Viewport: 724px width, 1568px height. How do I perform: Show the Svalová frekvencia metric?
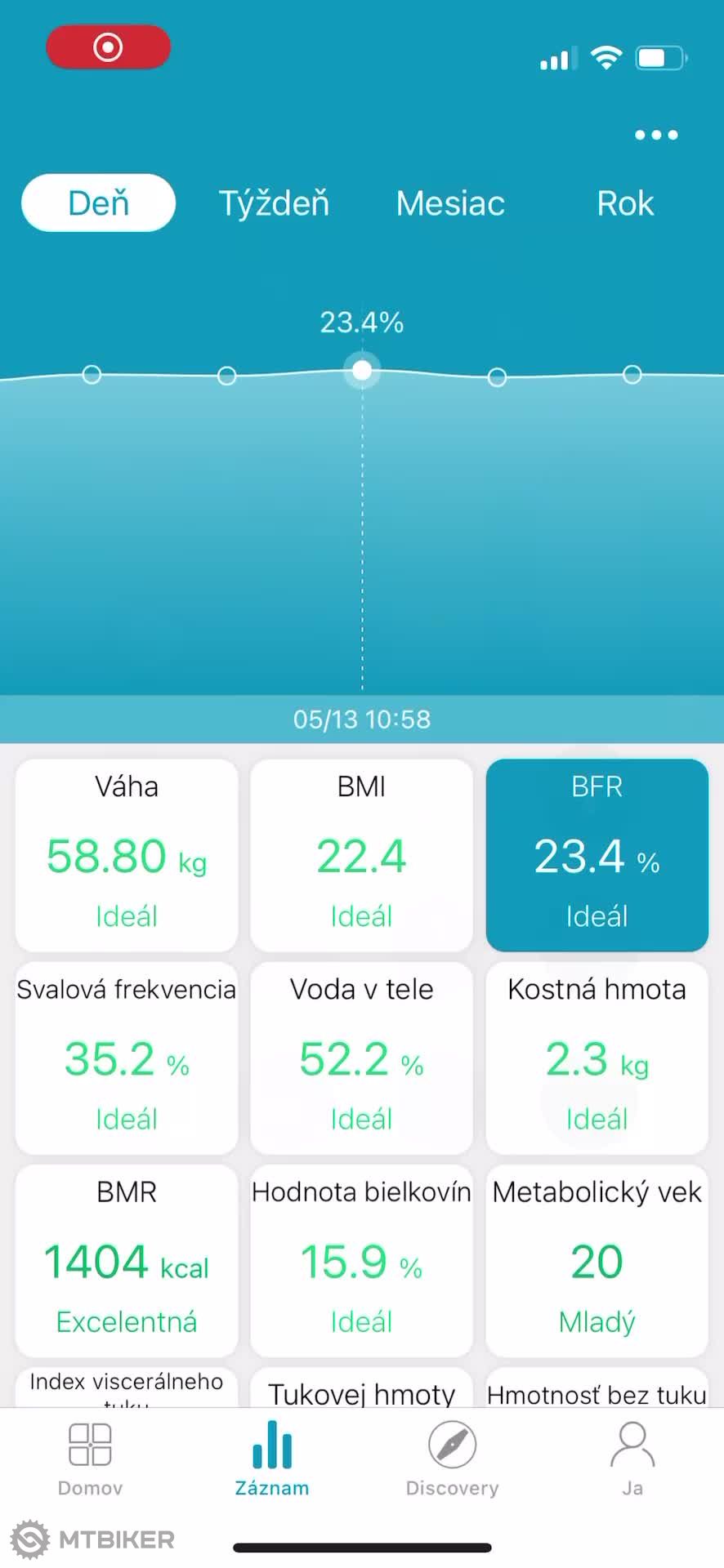tap(127, 1058)
